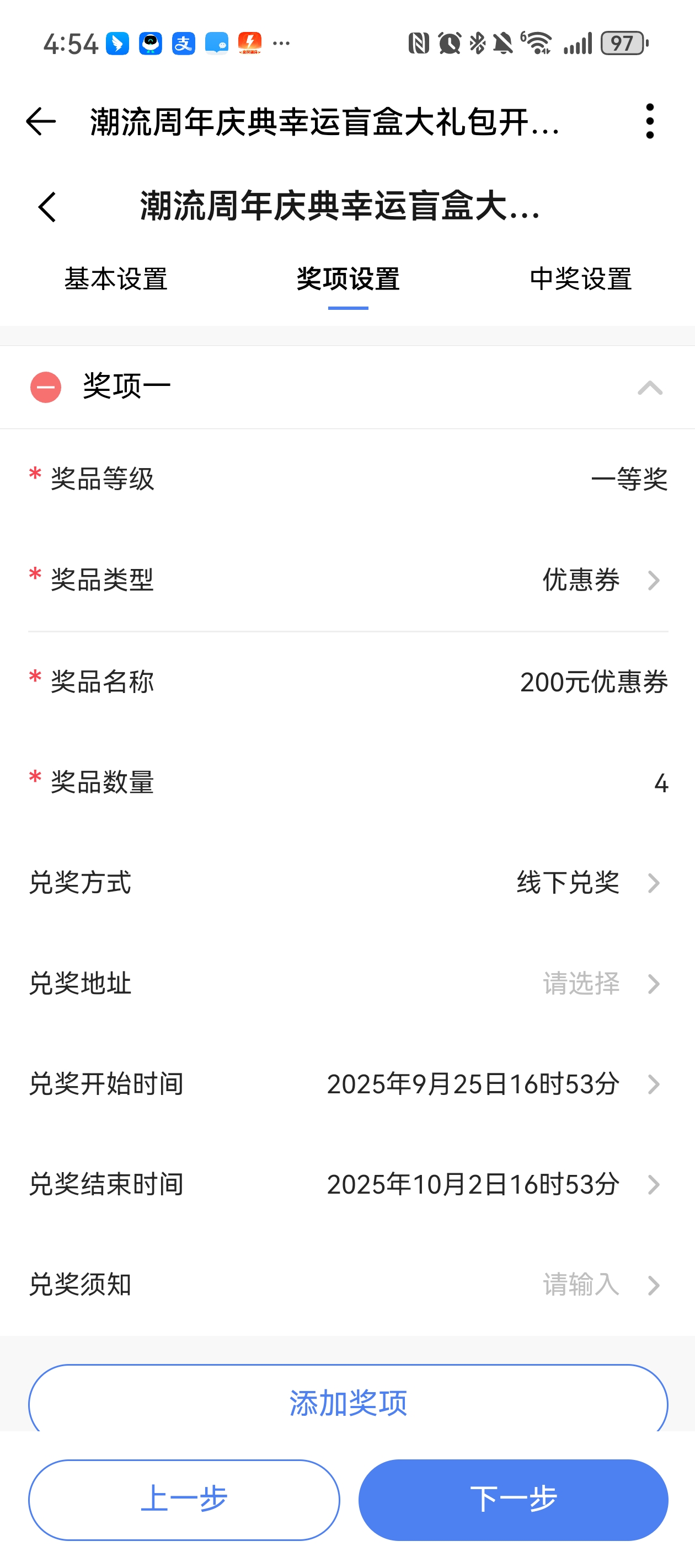Open the 兑奖须知 entry

coord(600,1285)
